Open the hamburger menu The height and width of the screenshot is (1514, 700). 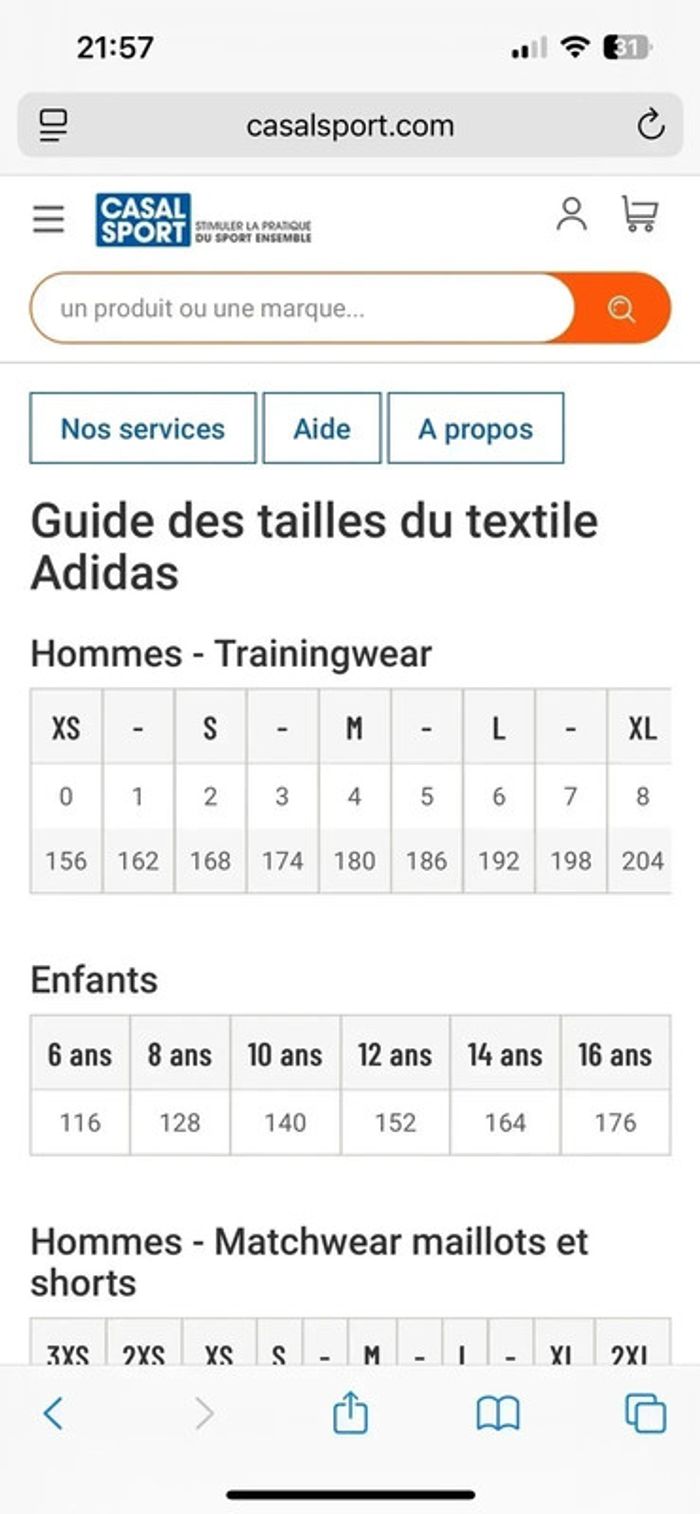coord(48,219)
